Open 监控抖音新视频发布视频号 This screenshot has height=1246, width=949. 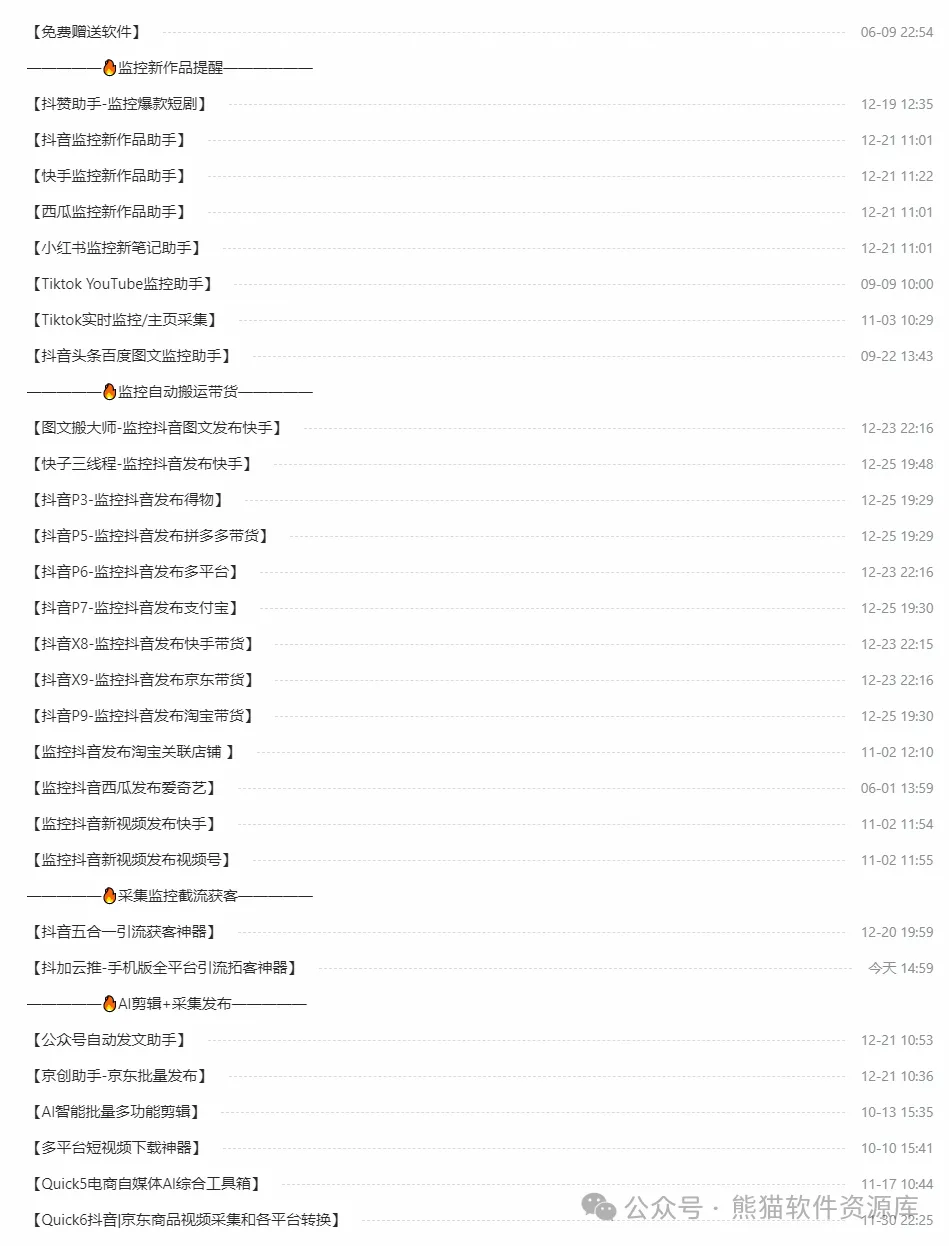[131, 860]
